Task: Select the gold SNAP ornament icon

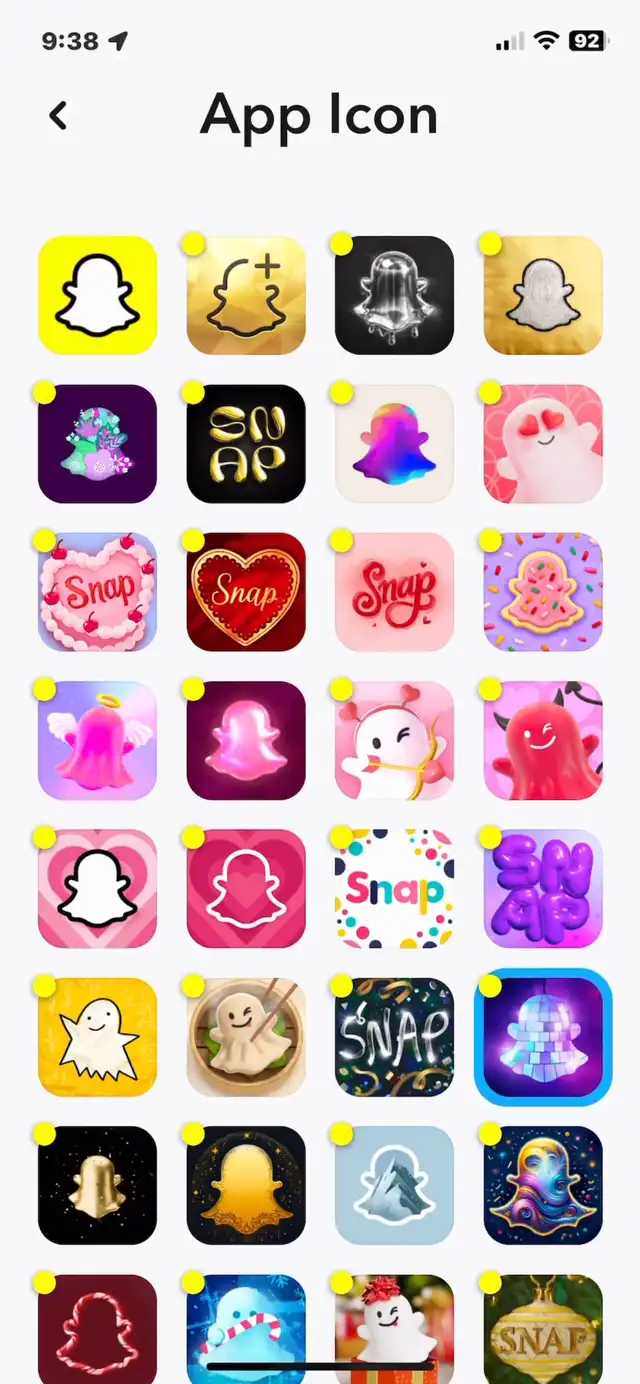Action: pyautogui.click(x=543, y=1325)
